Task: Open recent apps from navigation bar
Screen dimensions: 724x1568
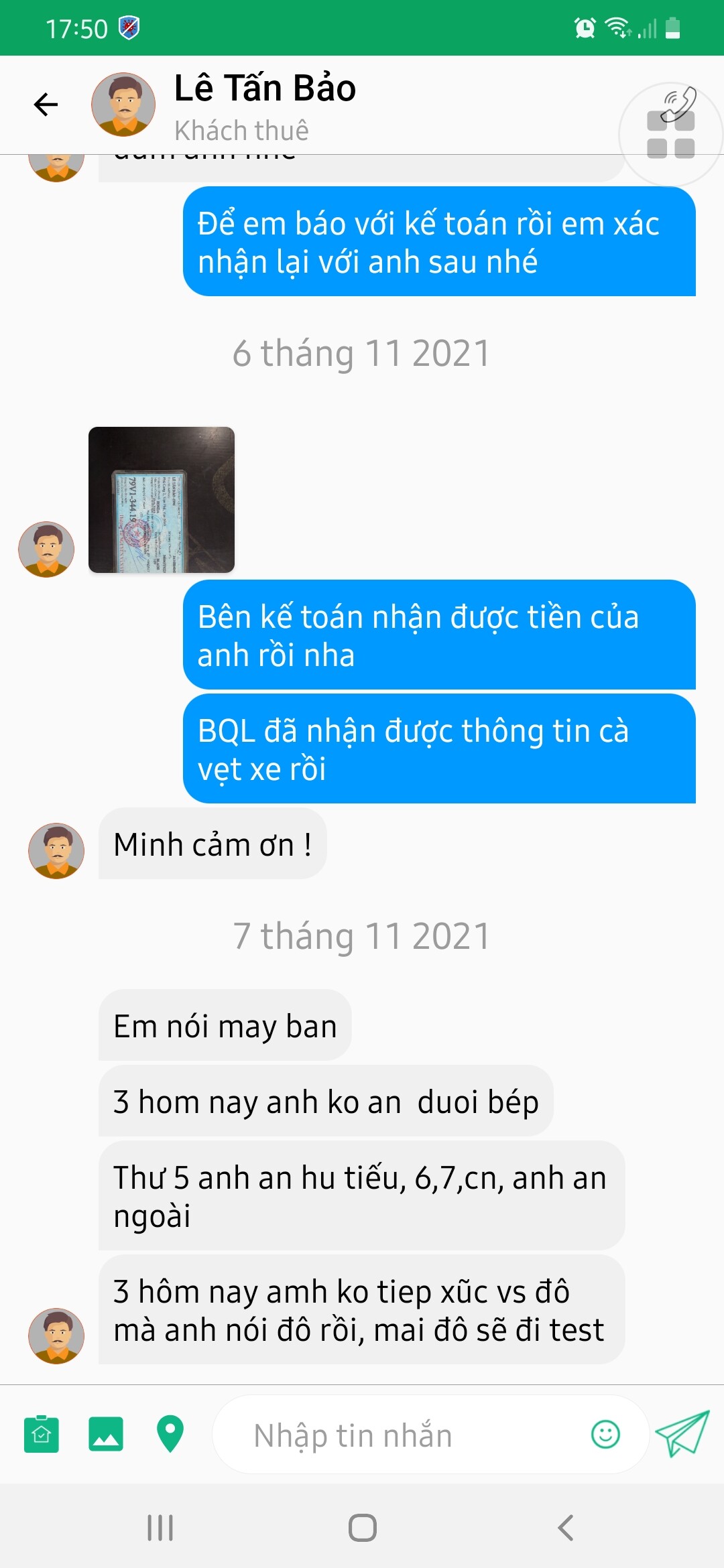Action: [160, 1528]
